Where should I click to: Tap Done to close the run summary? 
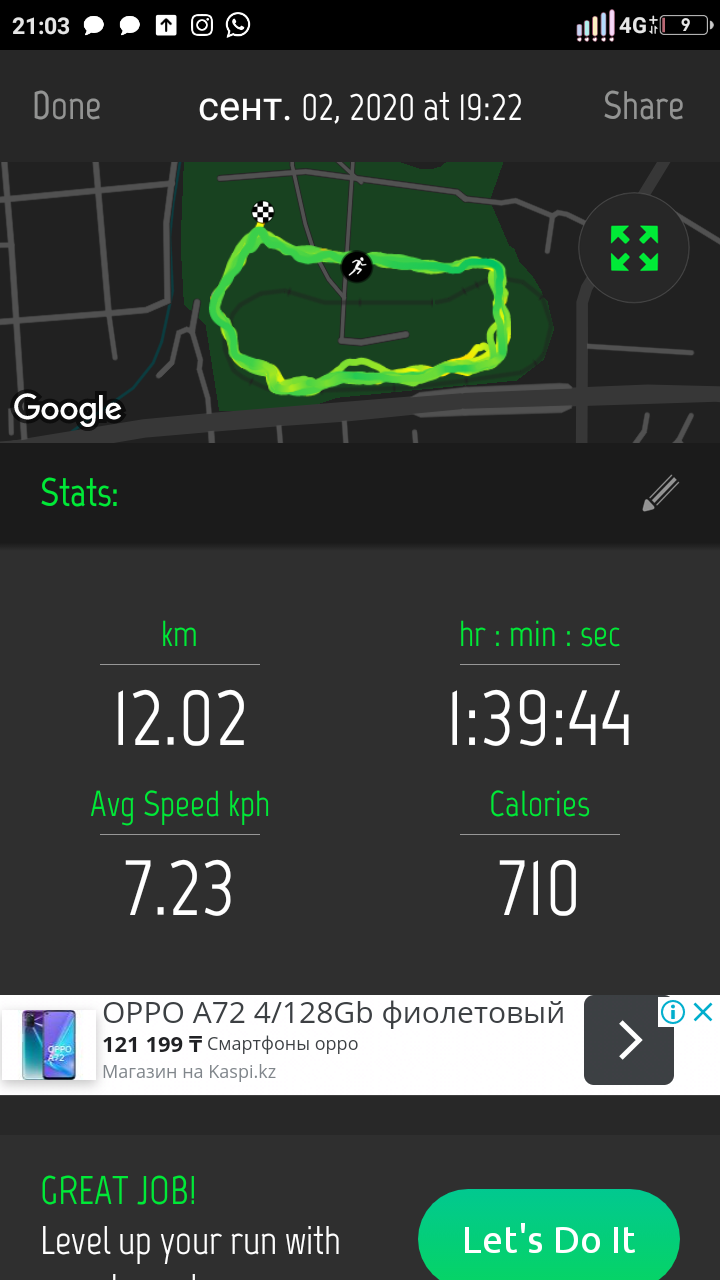(x=67, y=107)
